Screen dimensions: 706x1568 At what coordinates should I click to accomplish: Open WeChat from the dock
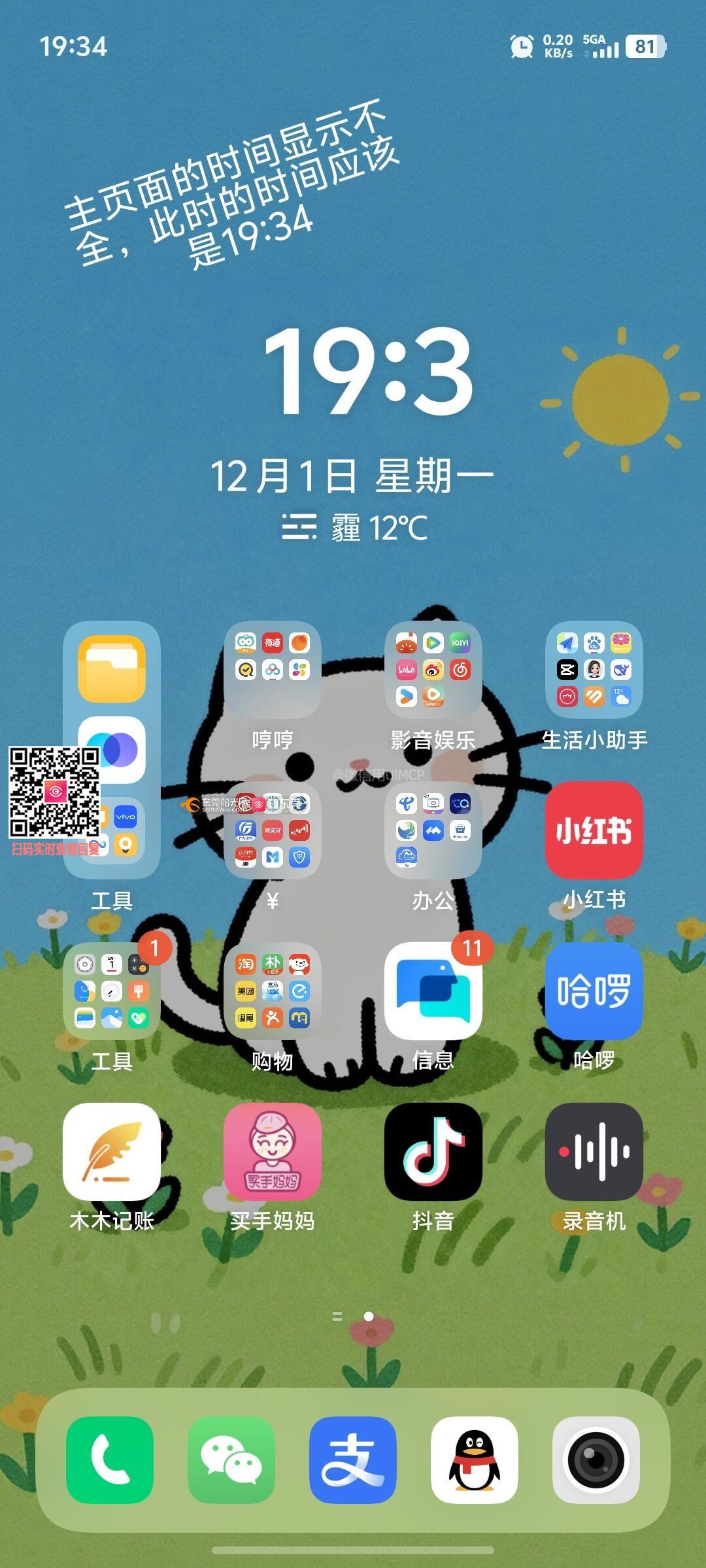pyautogui.click(x=231, y=1460)
